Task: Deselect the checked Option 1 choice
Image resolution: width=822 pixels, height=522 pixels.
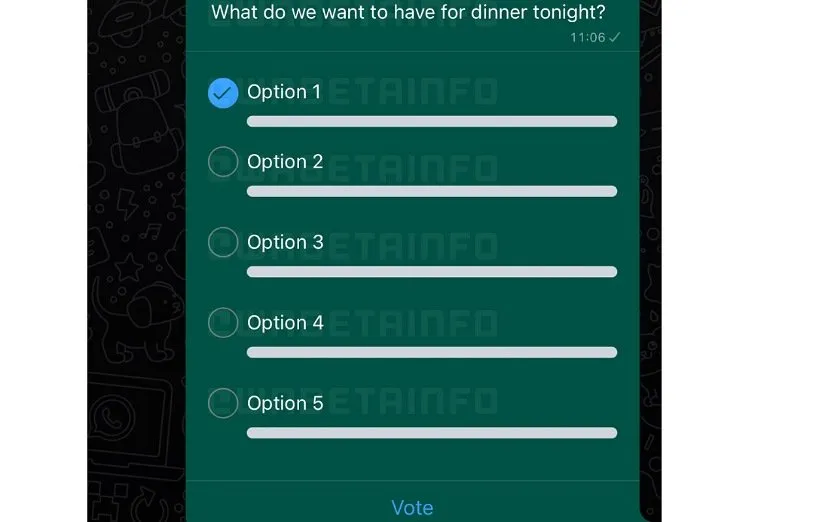Action: pyautogui.click(x=223, y=93)
